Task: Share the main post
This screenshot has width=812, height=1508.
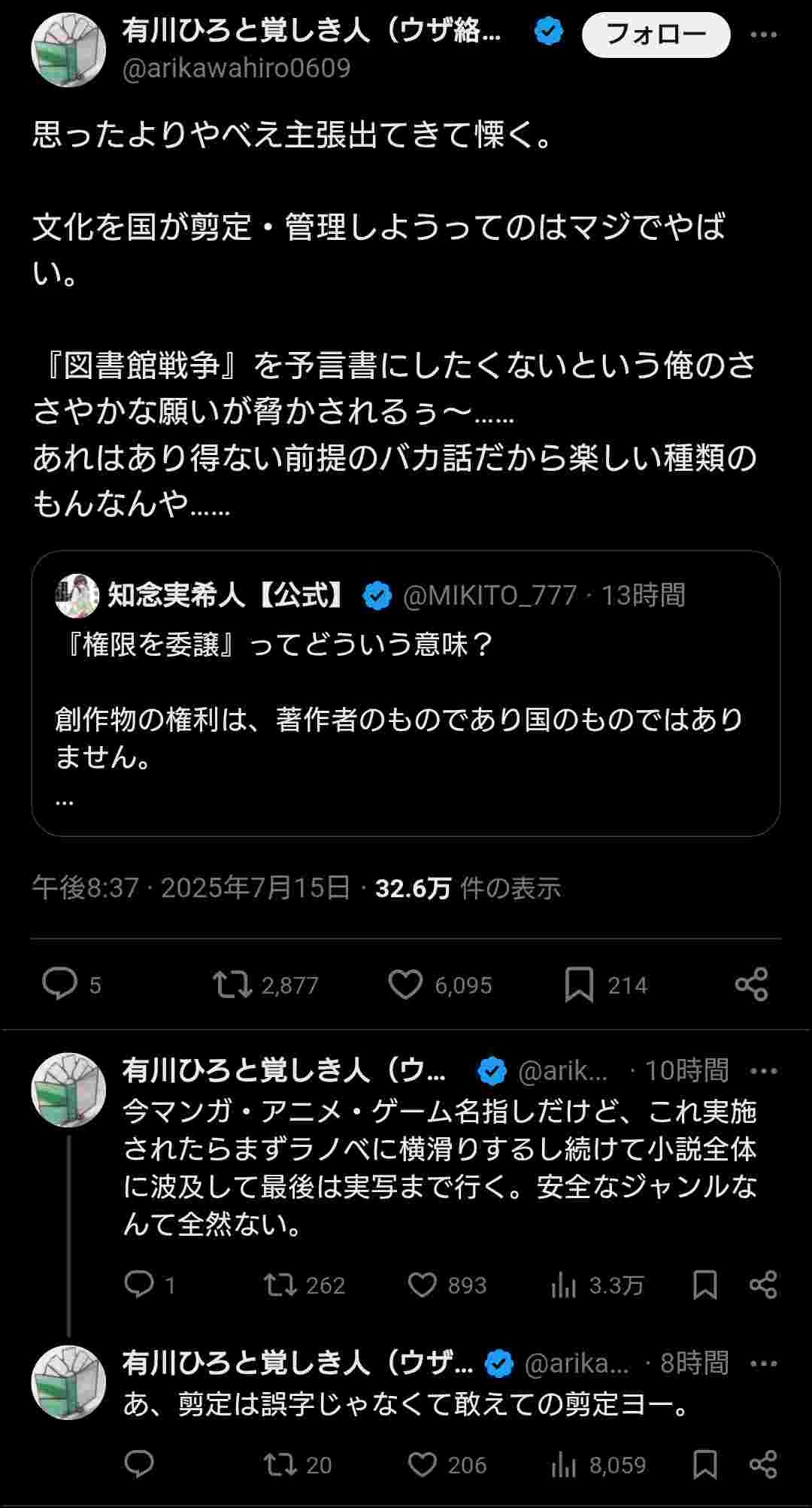Action: pos(751,985)
